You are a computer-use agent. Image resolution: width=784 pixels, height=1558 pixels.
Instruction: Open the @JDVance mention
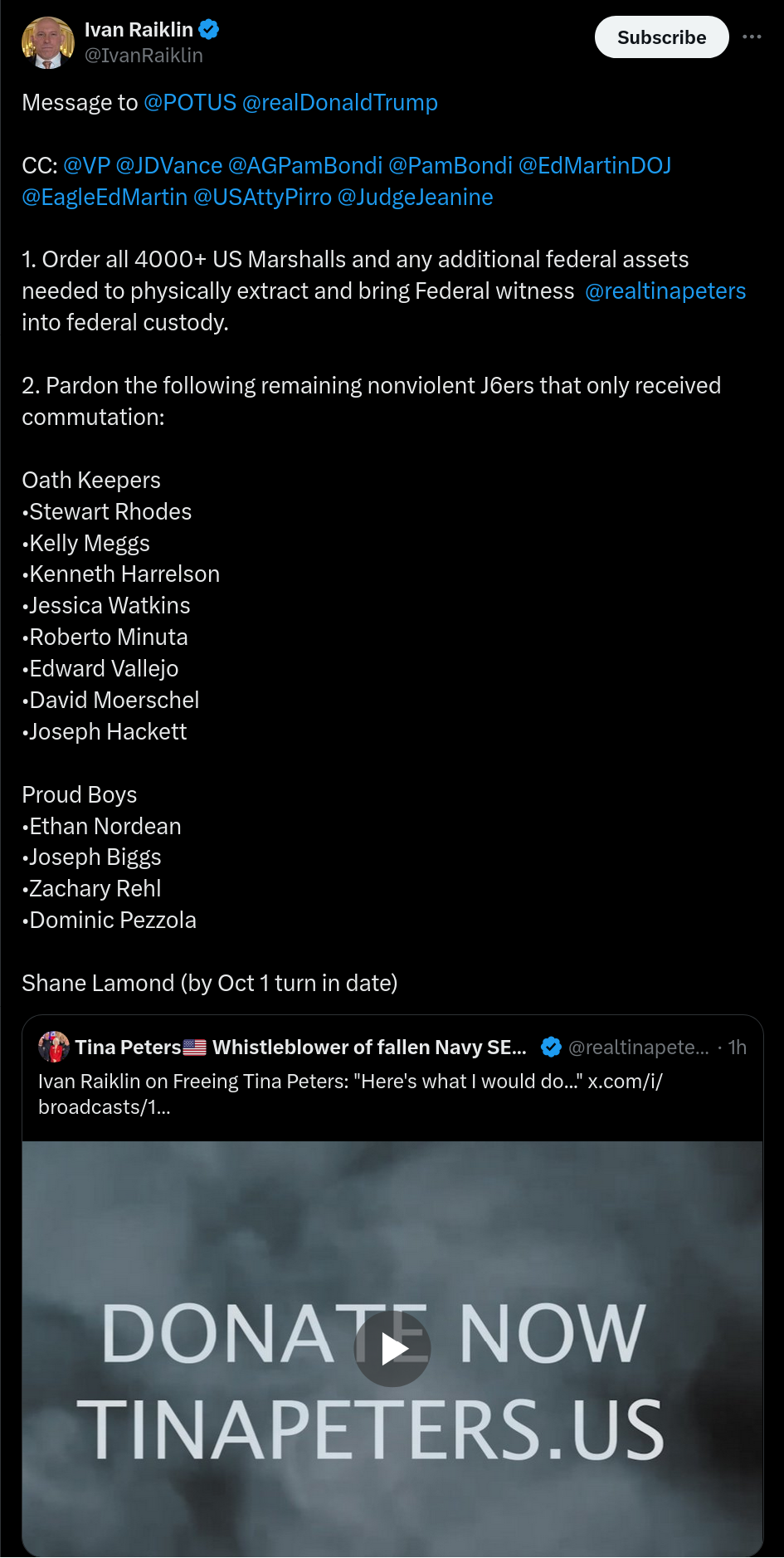(x=169, y=166)
